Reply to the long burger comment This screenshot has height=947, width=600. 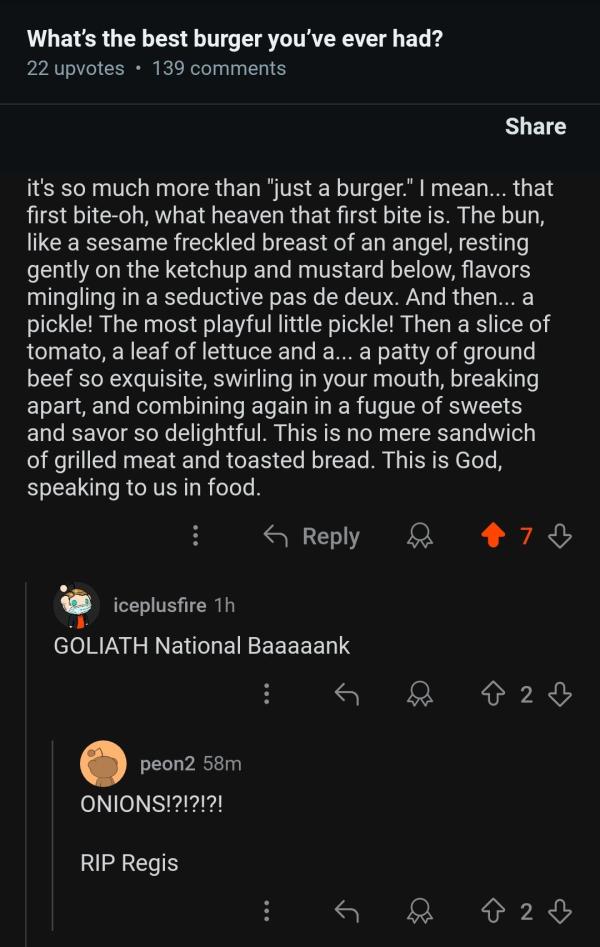(x=311, y=537)
